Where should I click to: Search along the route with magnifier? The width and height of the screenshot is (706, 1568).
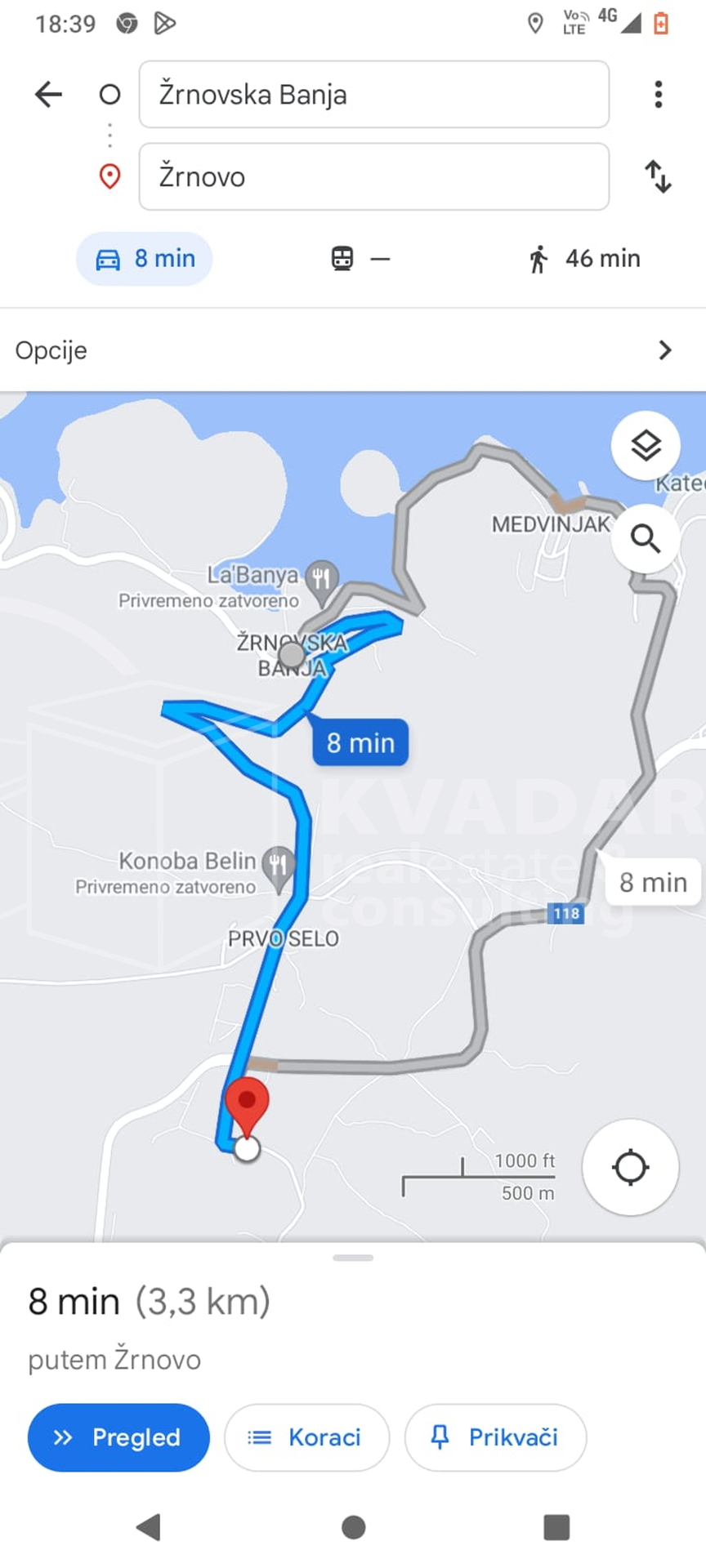(x=646, y=539)
